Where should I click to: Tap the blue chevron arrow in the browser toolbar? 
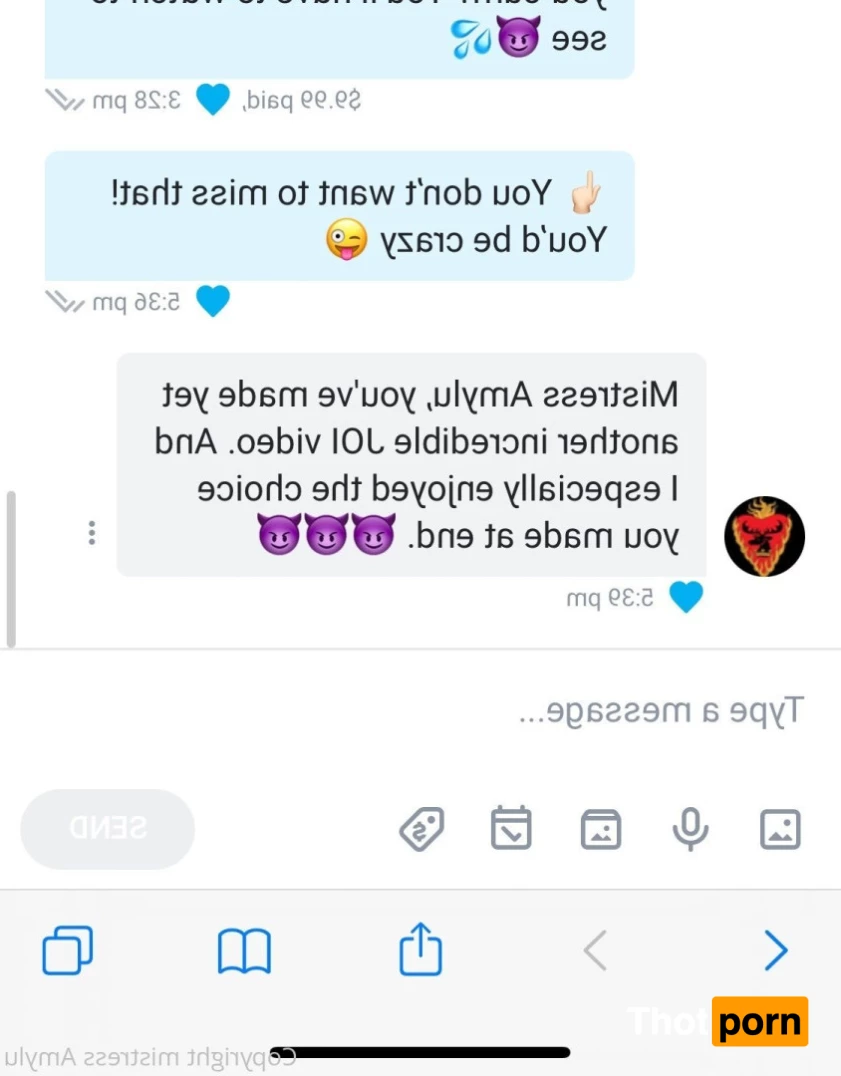click(x=776, y=950)
